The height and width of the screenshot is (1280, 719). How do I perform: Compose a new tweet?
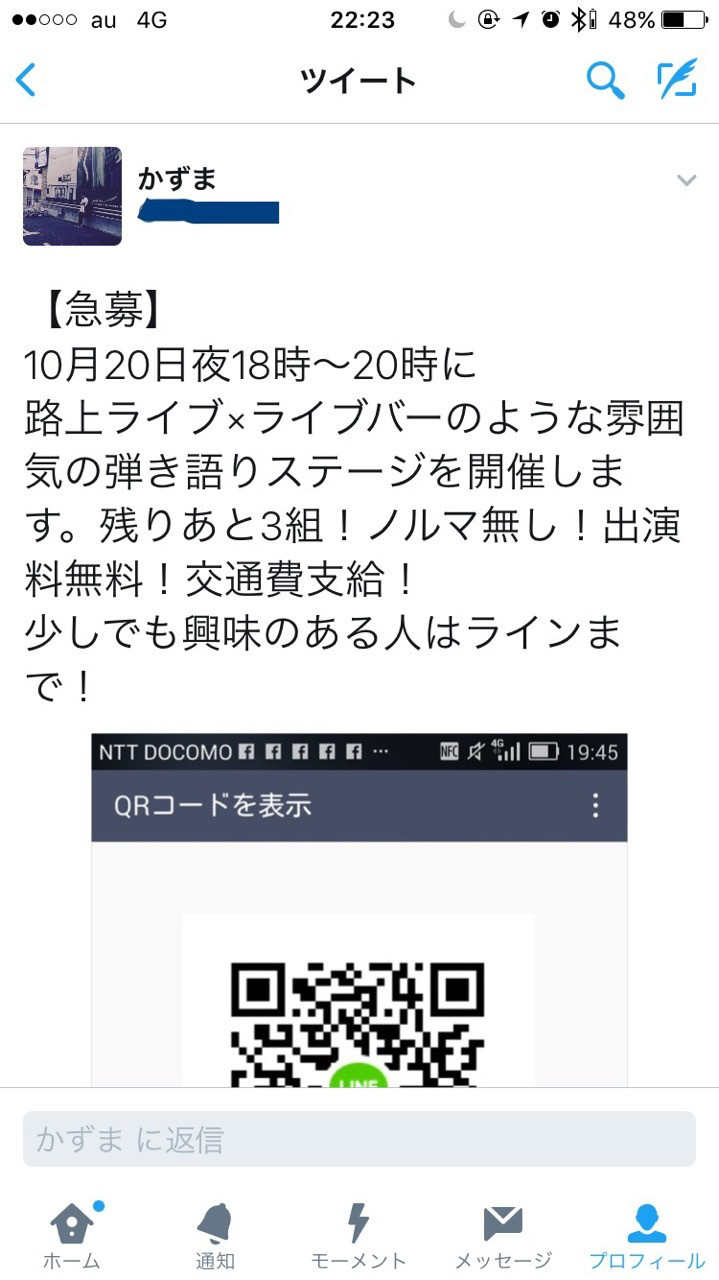(x=677, y=80)
